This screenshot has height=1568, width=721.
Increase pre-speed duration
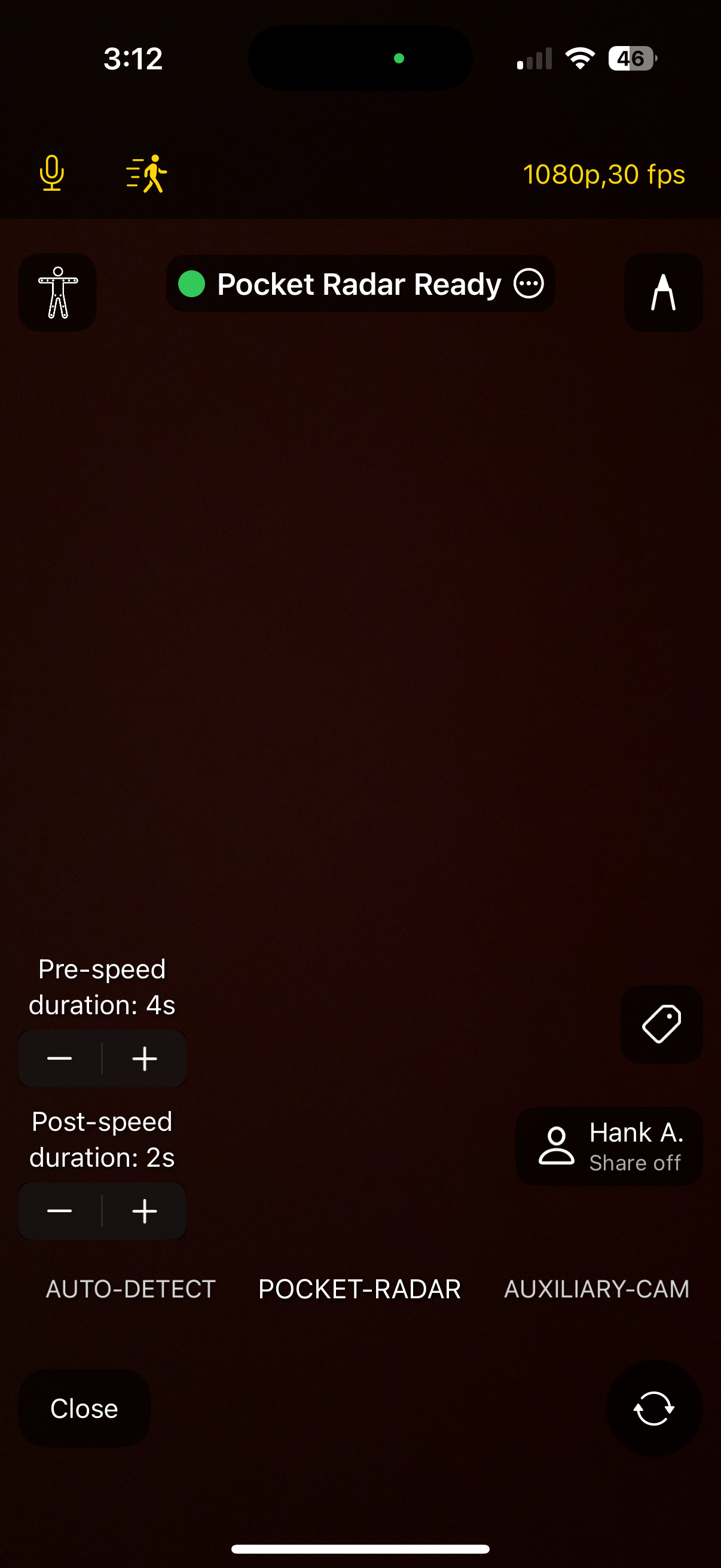click(145, 1058)
